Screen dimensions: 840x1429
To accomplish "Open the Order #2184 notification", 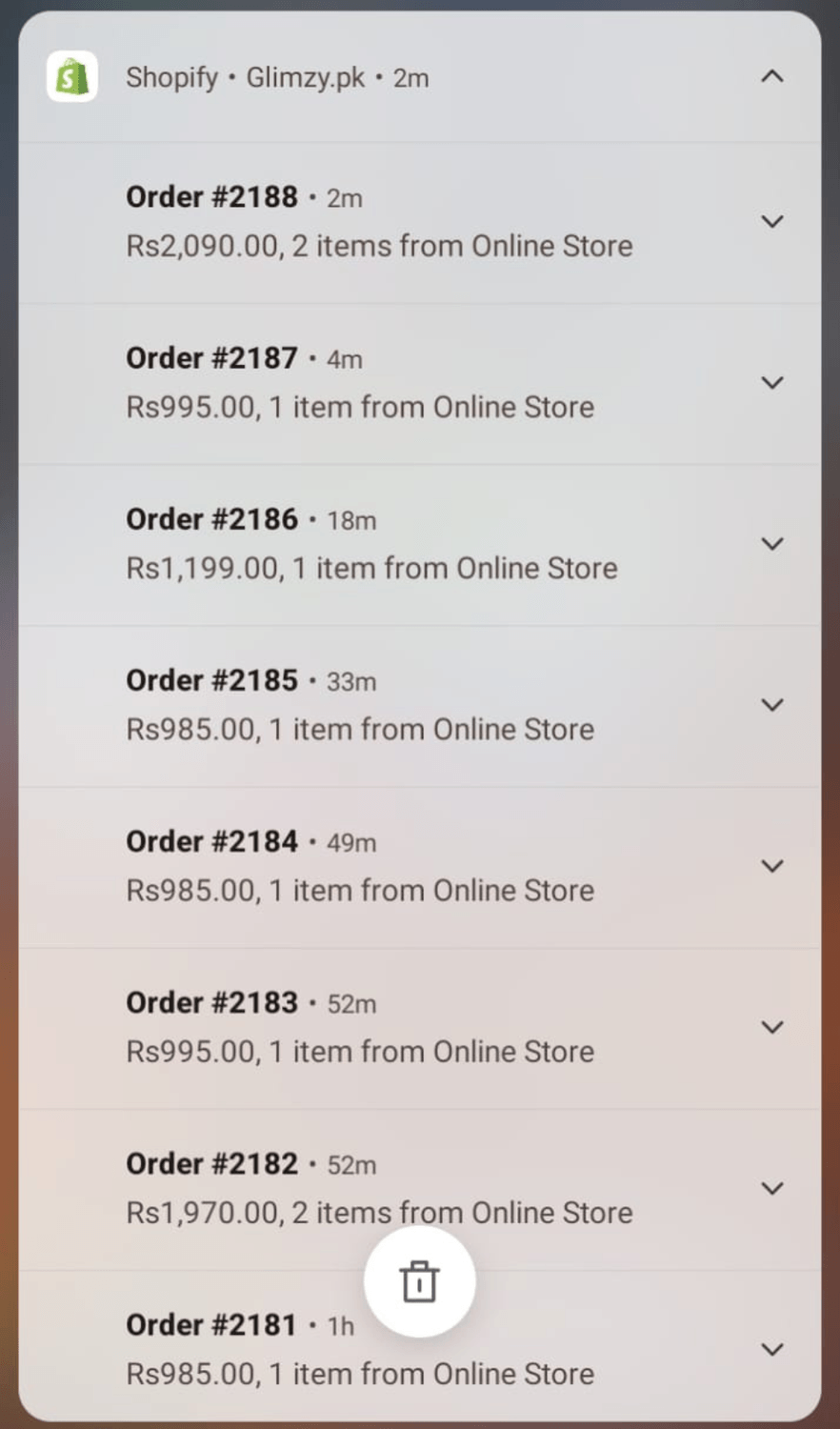I will pyautogui.click(x=360, y=866).
